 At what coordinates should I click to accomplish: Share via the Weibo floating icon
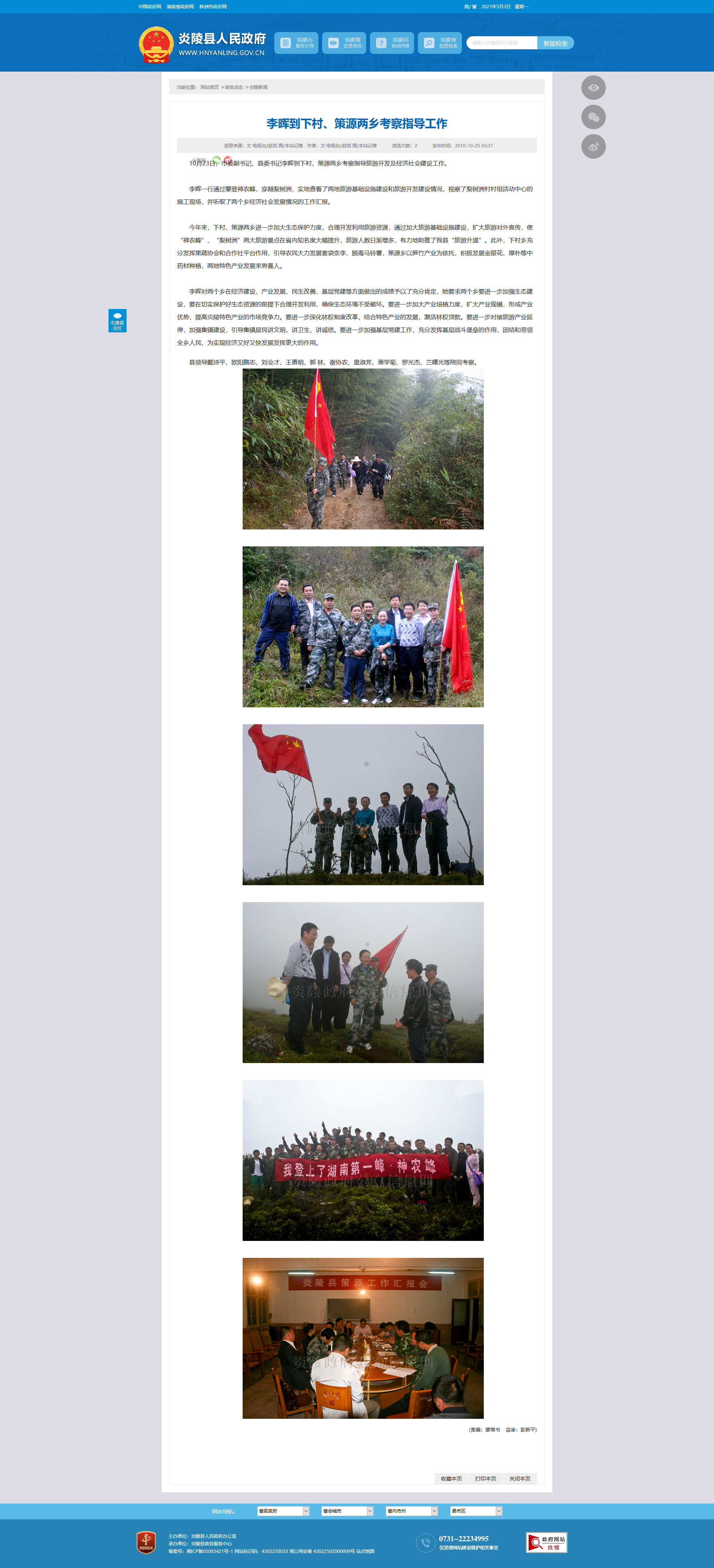click(593, 146)
